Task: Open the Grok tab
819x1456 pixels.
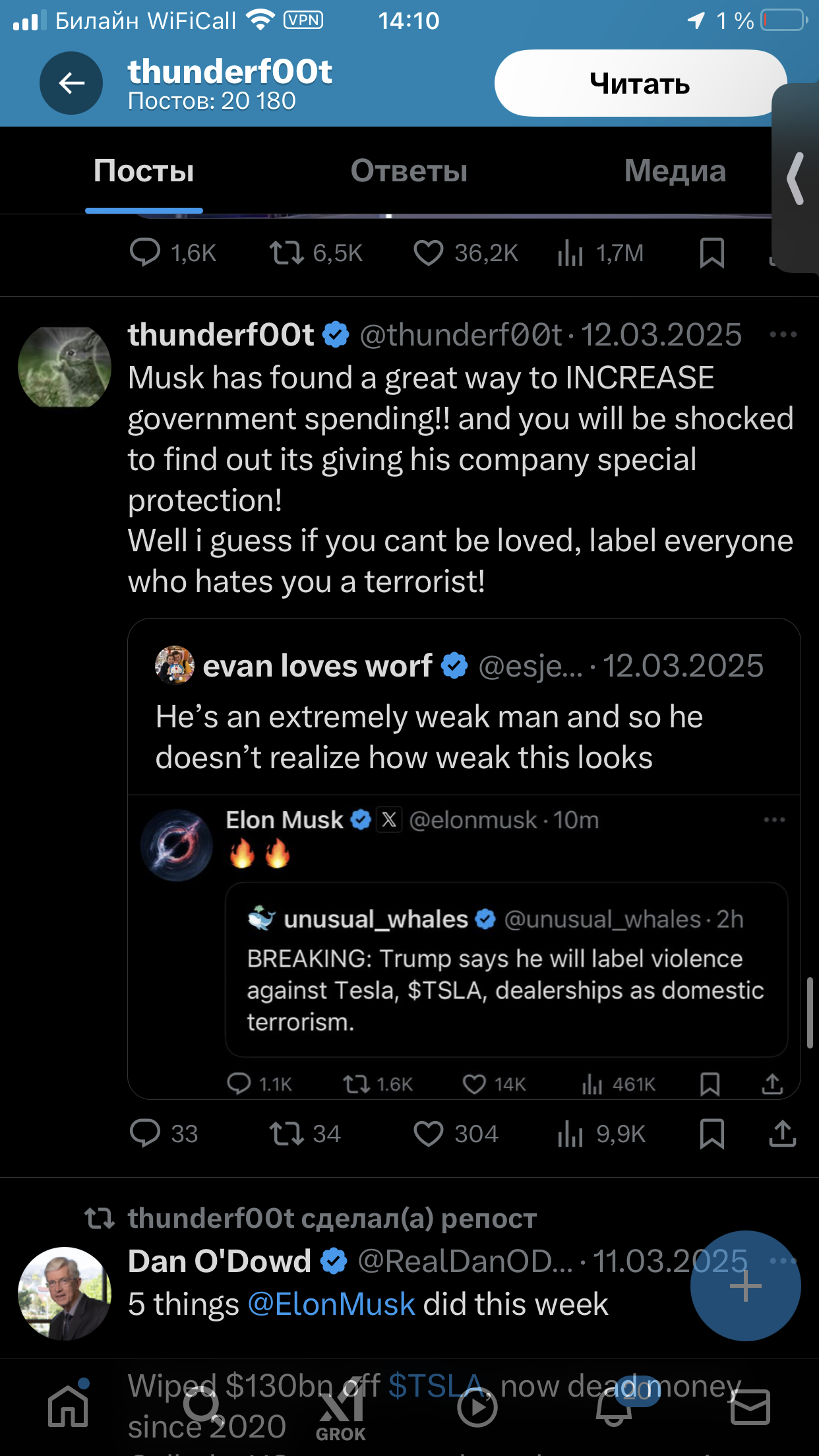Action: click(x=341, y=1411)
